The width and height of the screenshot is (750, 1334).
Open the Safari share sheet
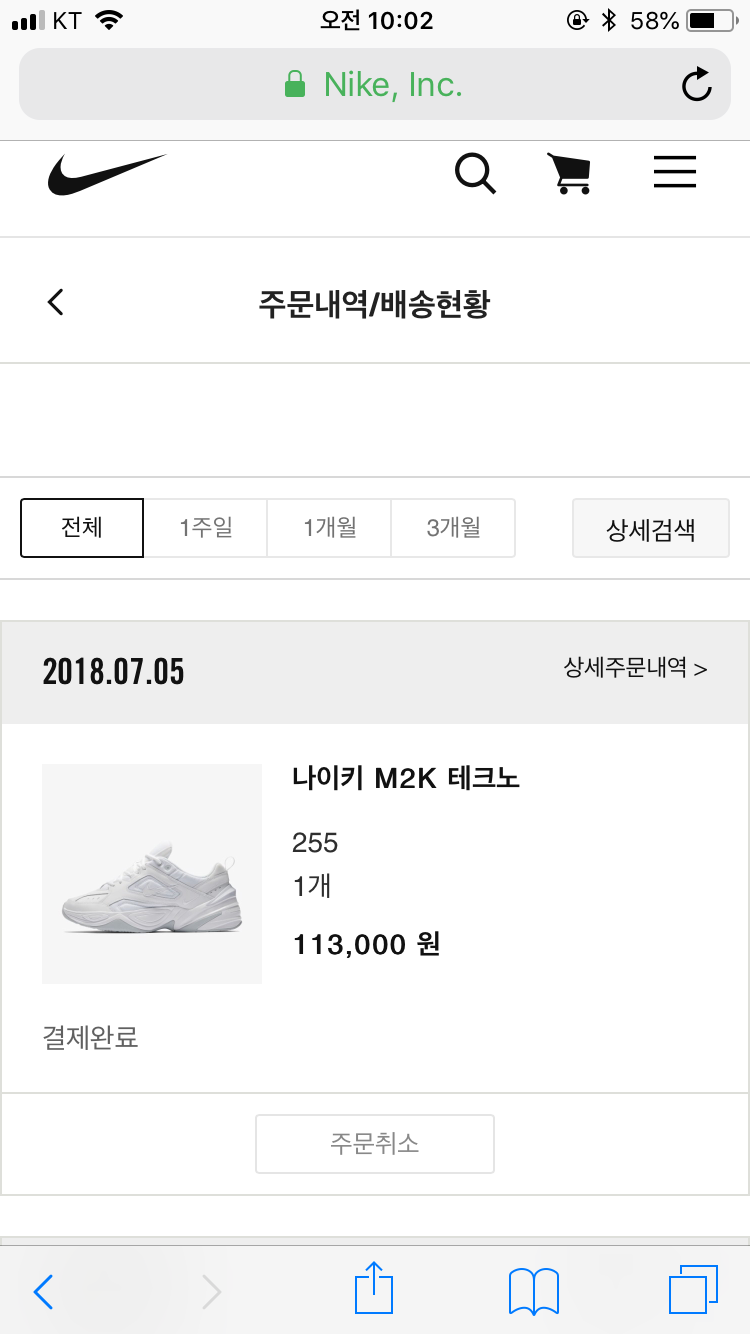[374, 1289]
